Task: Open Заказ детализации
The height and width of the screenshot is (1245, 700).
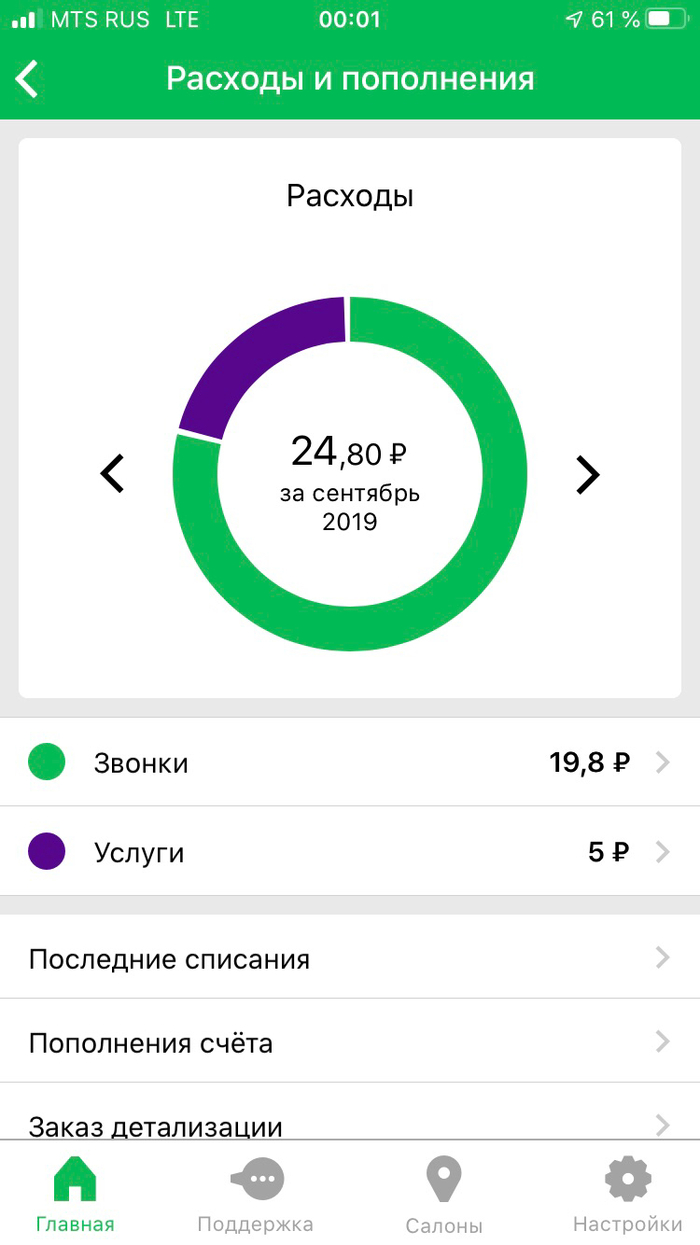Action: pos(350,1124)
